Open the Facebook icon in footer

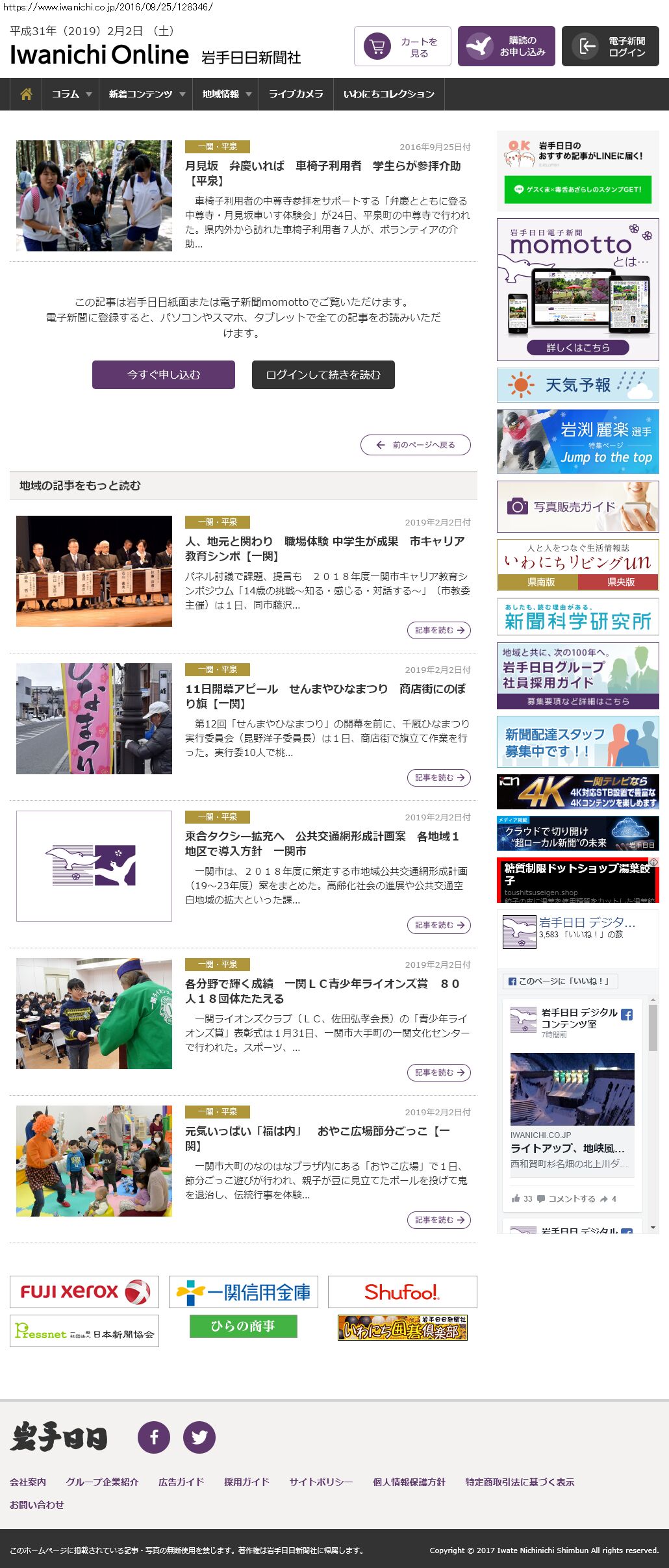point(154,1437)
